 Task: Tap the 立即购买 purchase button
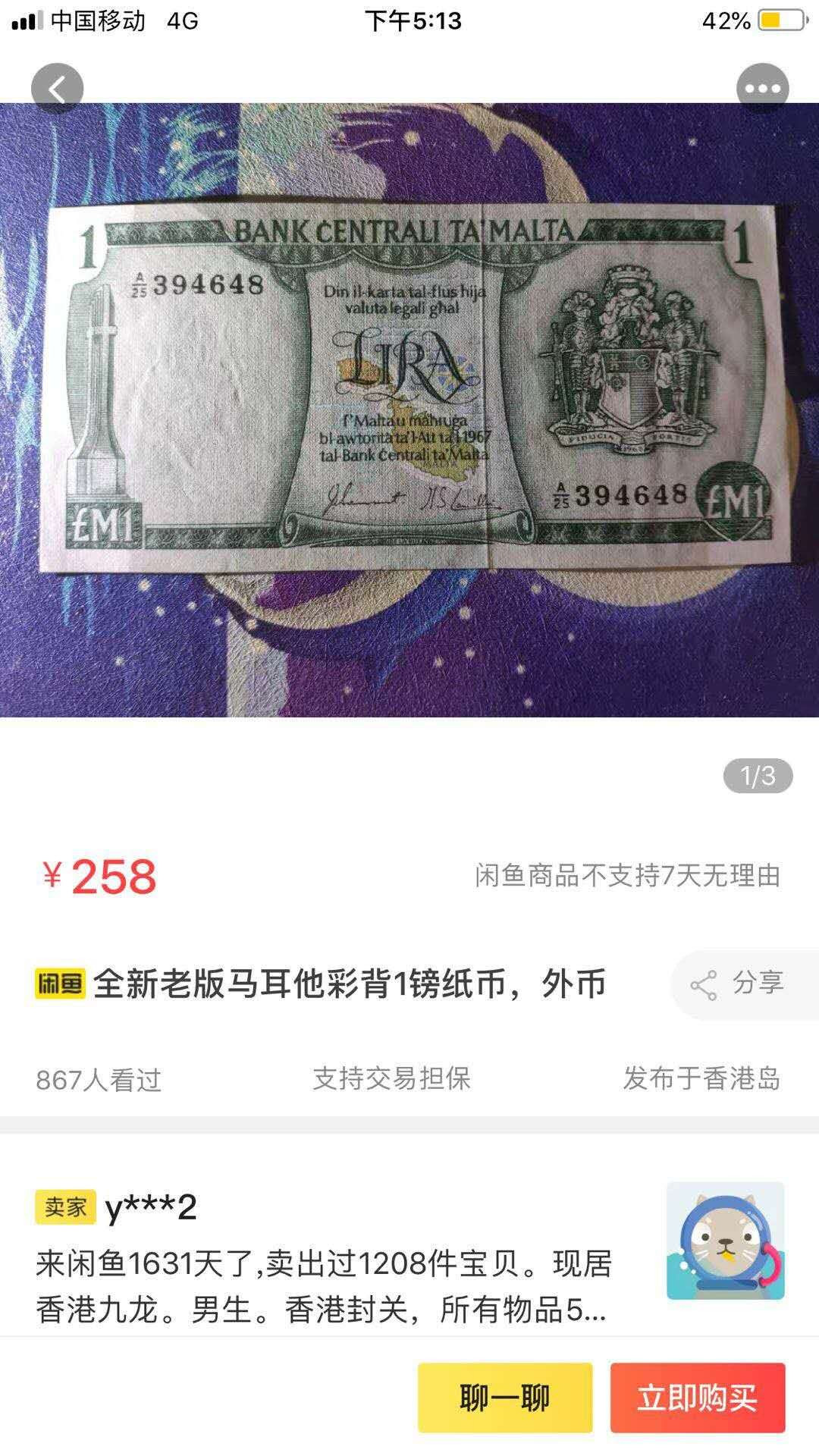(698, 1396)
